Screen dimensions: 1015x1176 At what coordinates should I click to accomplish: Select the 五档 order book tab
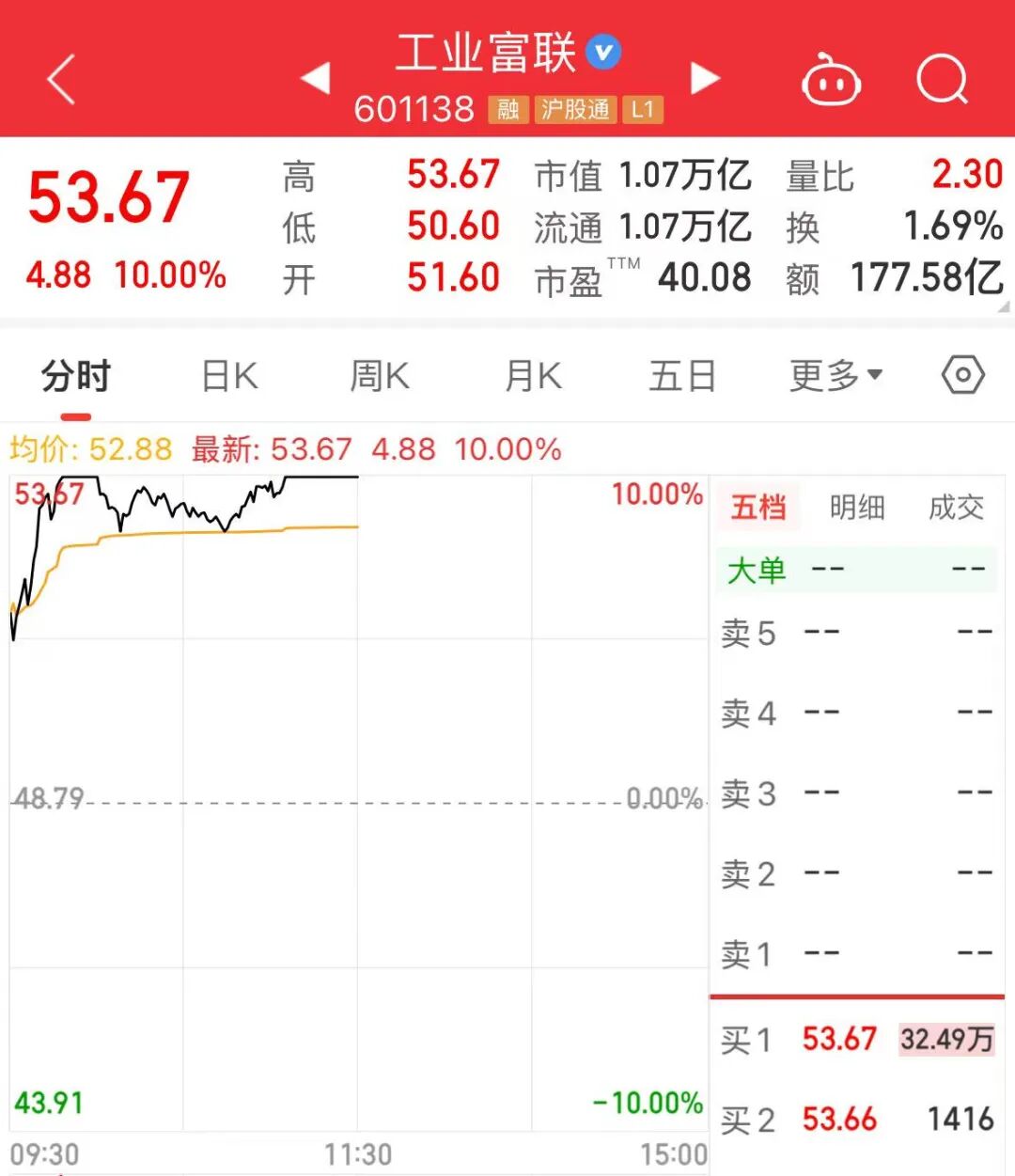pyautogui.click(x=758, y=508)
